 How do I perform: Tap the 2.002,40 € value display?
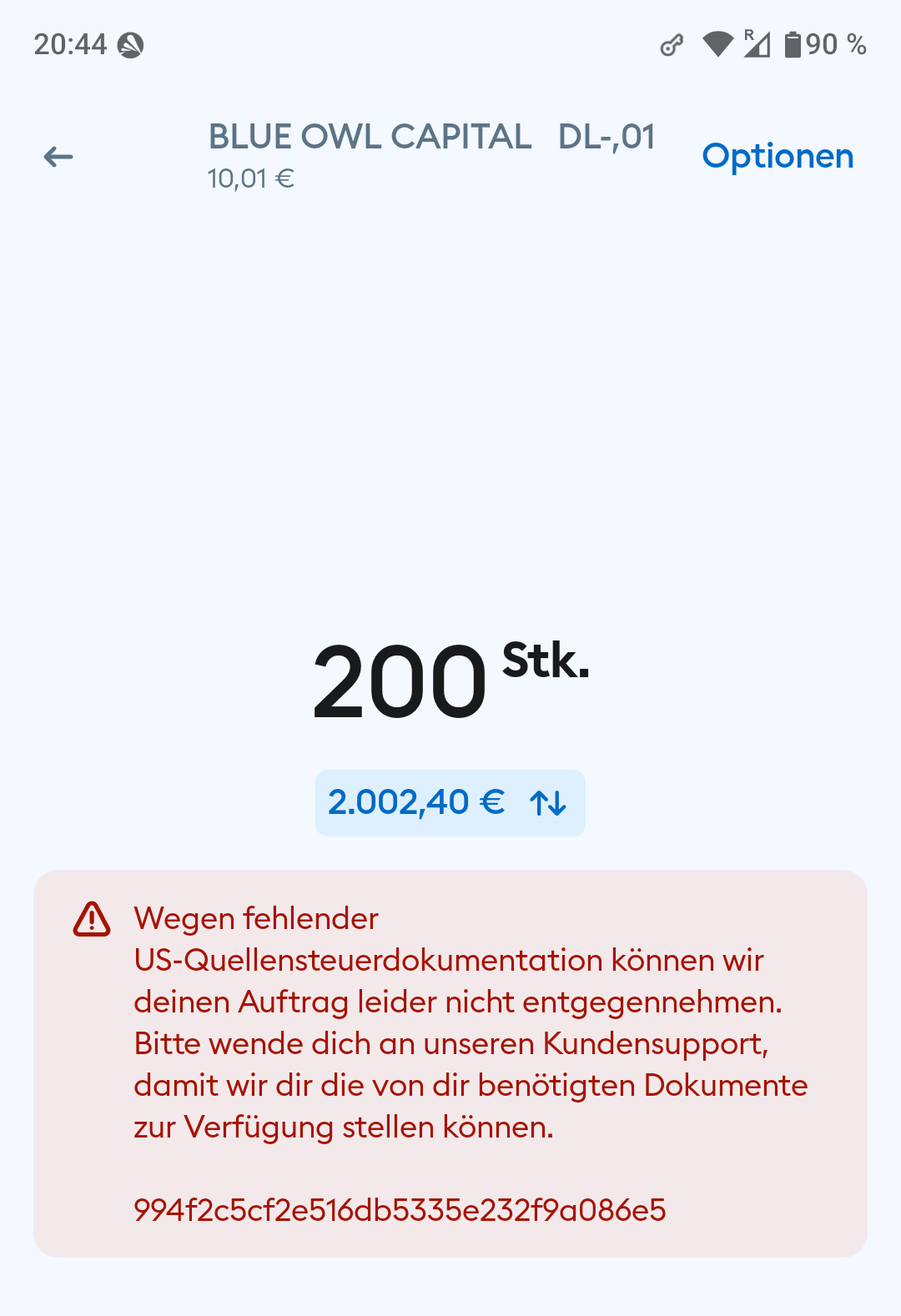[415, 801]
